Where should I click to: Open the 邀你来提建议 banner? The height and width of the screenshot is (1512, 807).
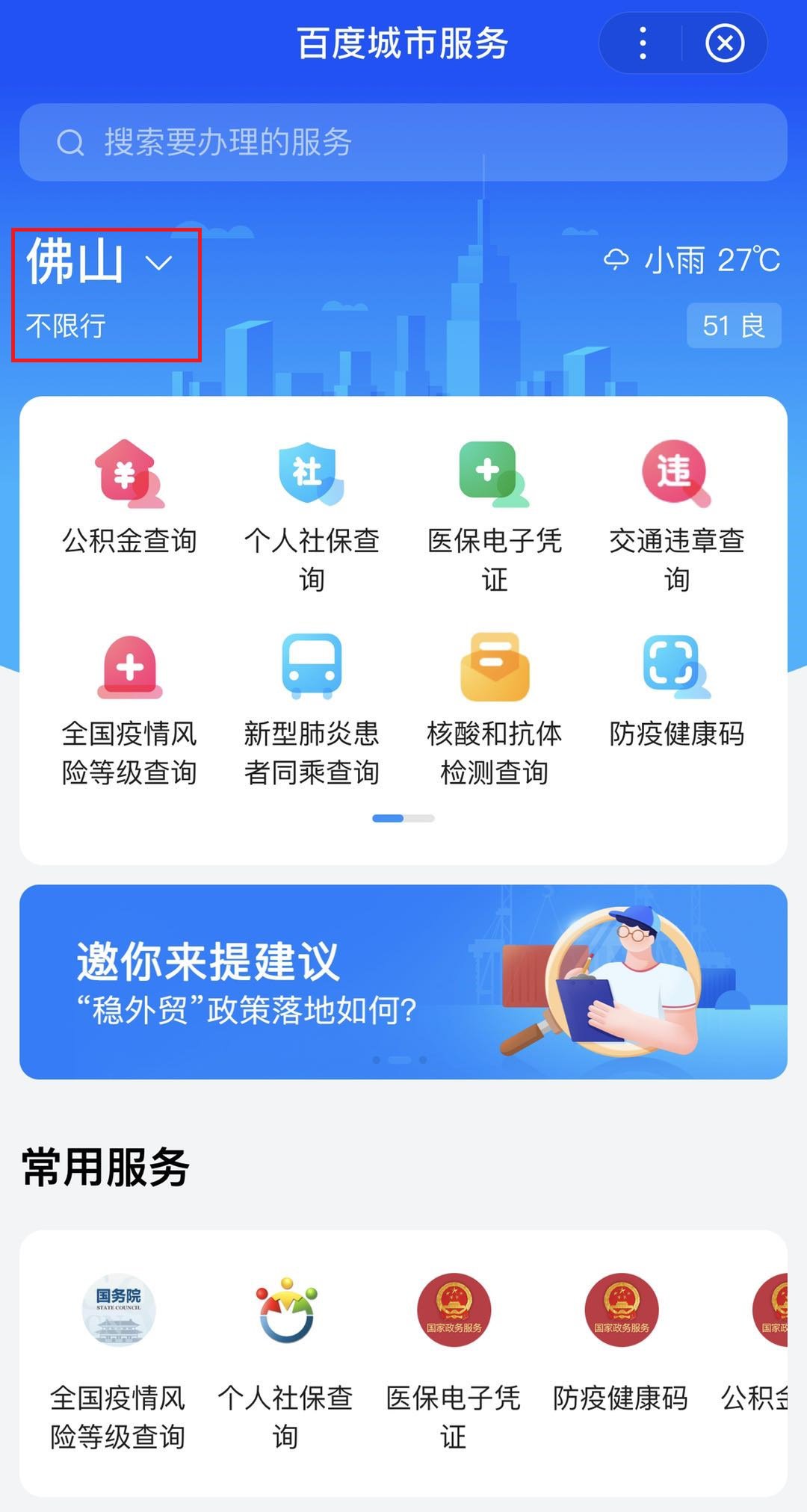coord(403,982)
